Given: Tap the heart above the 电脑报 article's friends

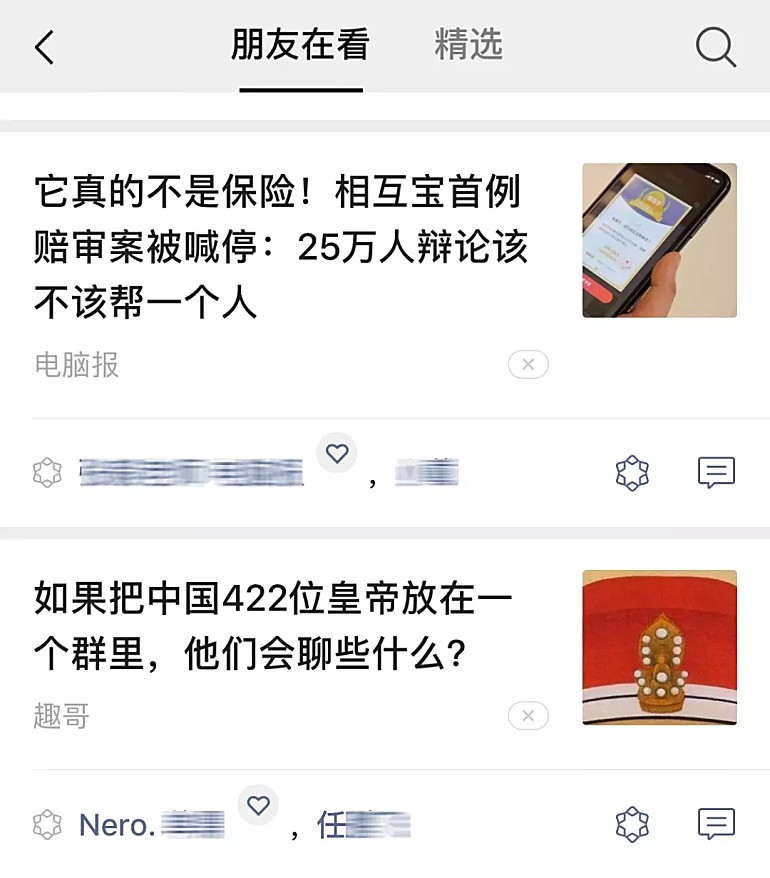Looking at the screenshot, I should point(337,454).
